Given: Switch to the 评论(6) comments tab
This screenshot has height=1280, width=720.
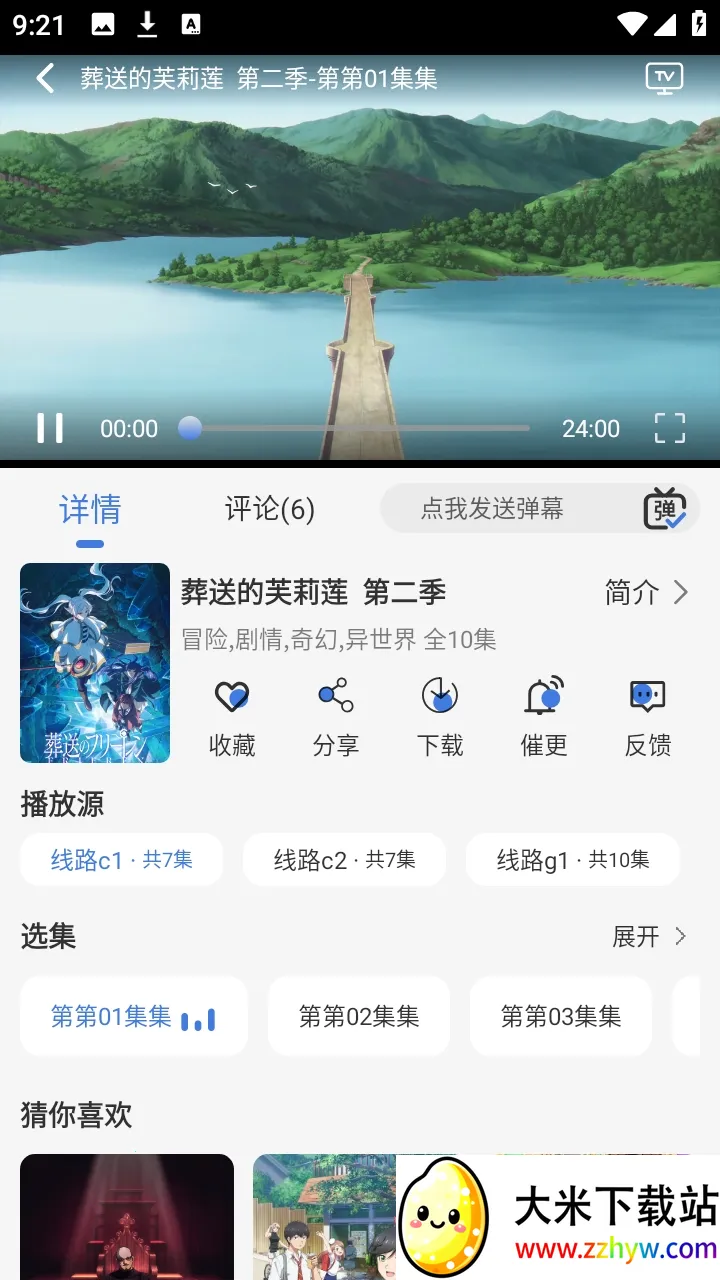Looking at the screenshot, I should [270, 509].
